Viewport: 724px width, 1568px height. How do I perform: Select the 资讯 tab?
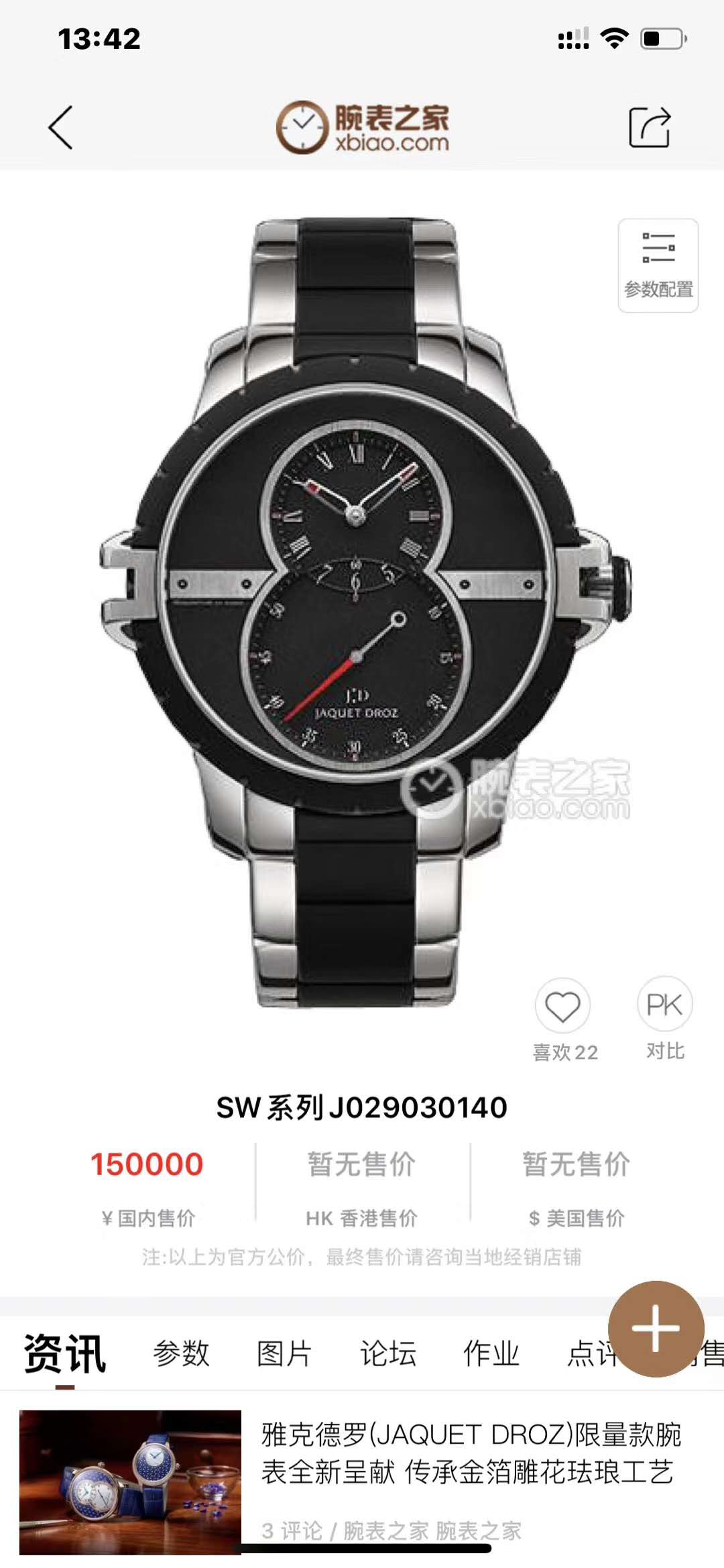65,1353
